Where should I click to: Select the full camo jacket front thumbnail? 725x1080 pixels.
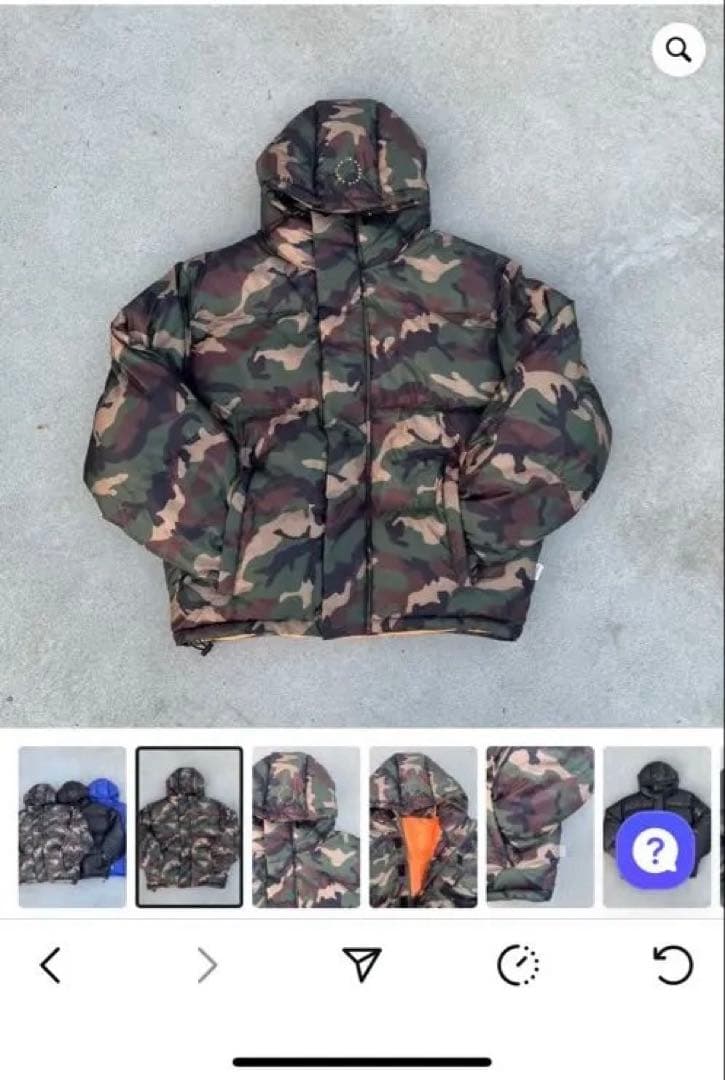click(189, 827)
